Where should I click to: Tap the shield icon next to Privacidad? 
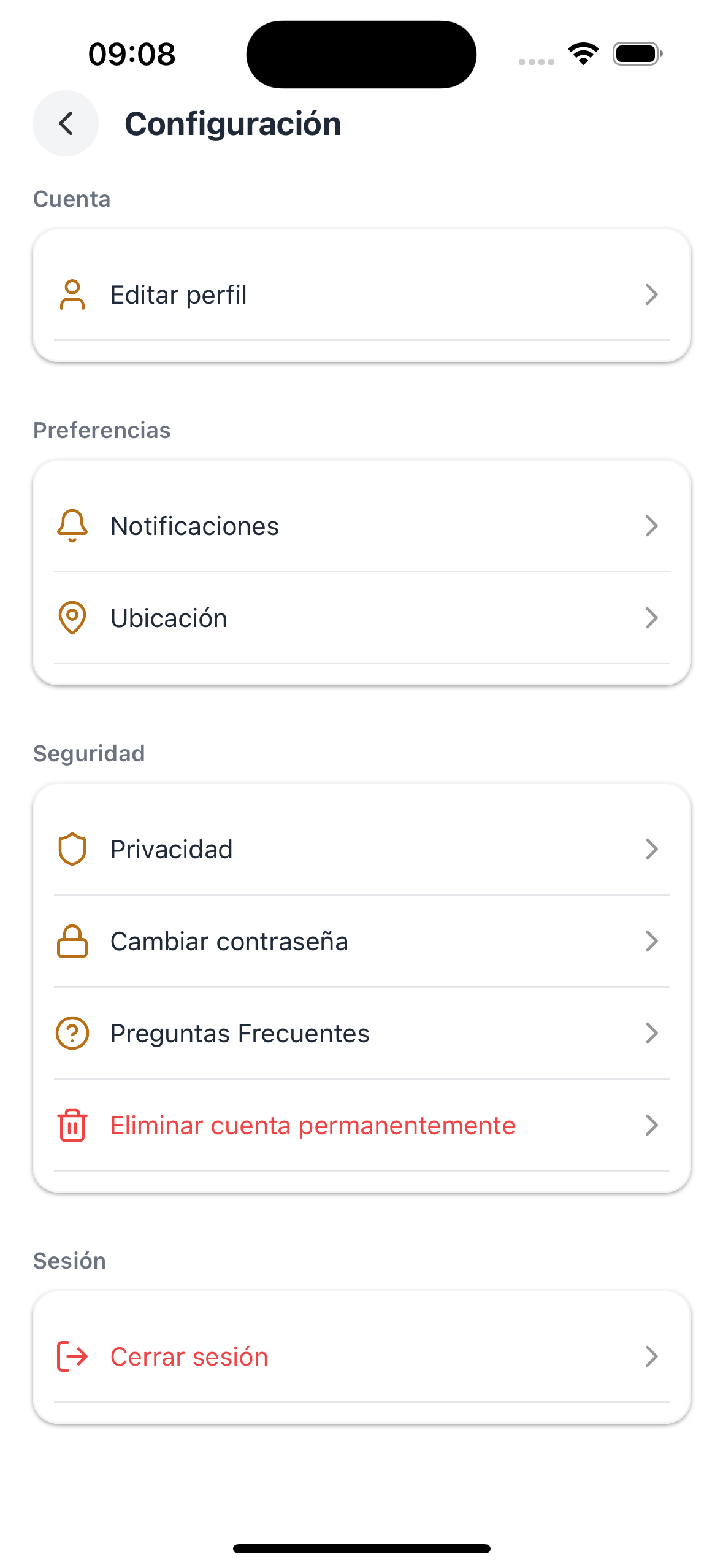pyautogui.click(x=72, y=849)
